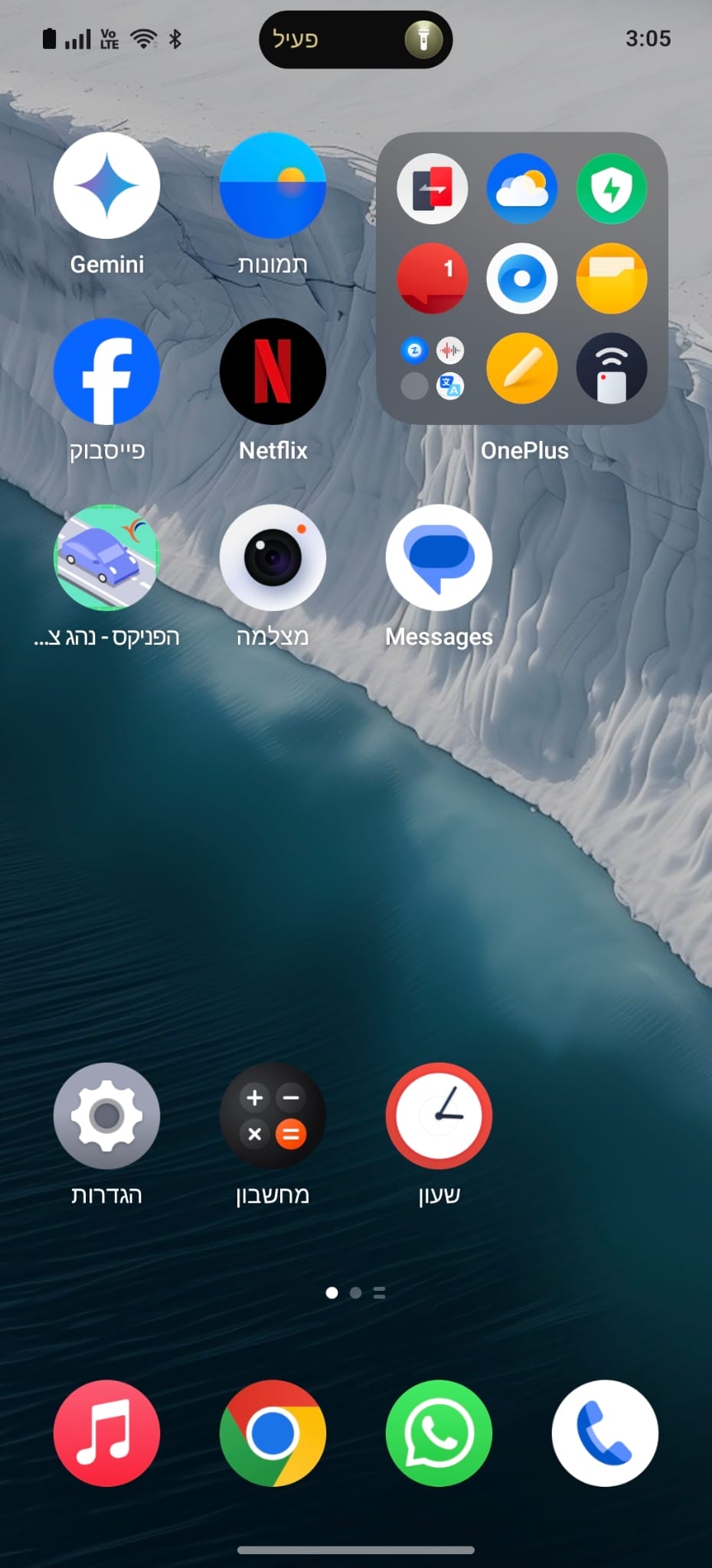This screenshot has height=1568, width=712.
Task: Open Google Messages
Action: pyautogui.click(x=439, y=557)
